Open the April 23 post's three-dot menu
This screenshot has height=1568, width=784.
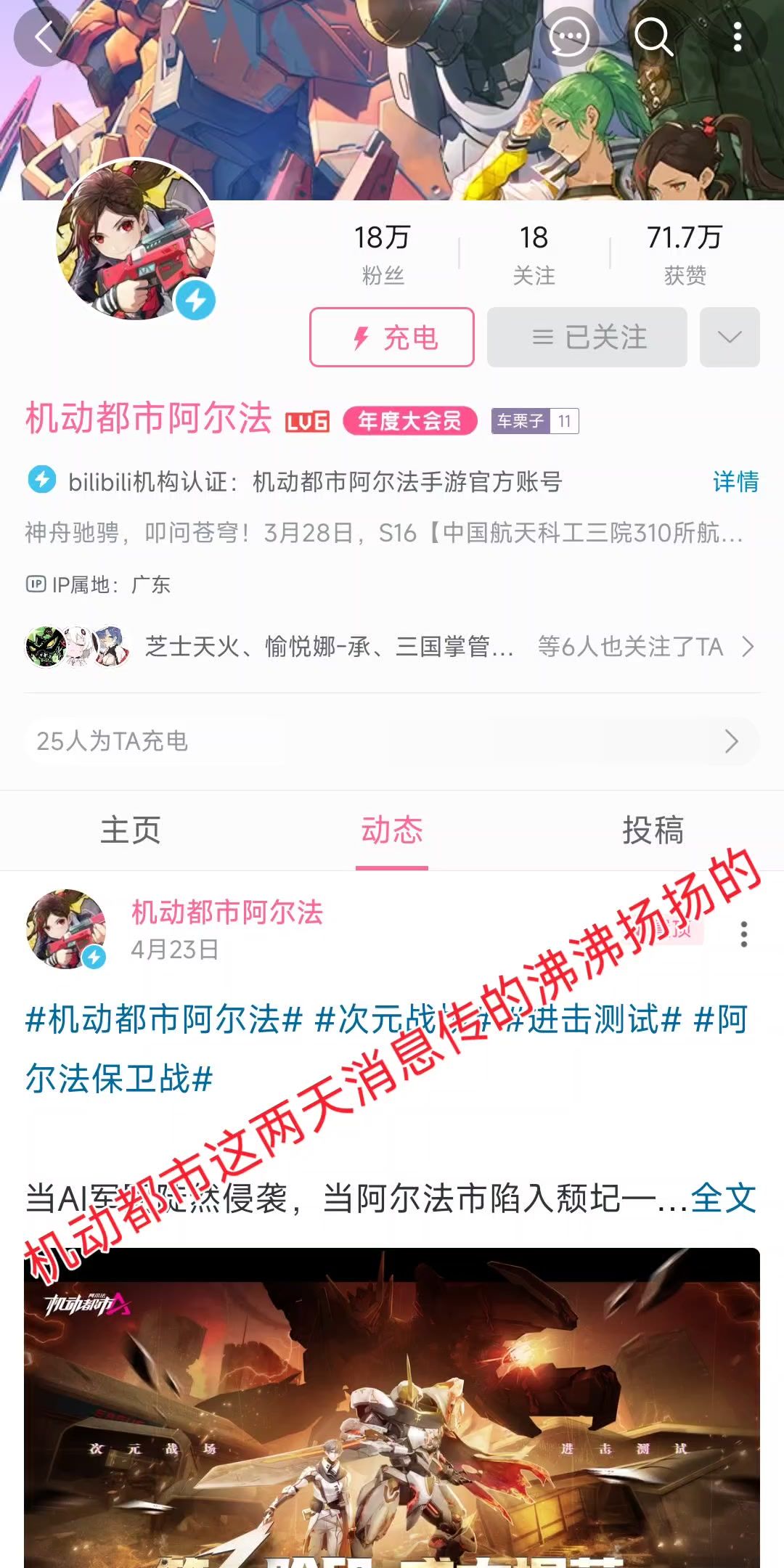pyautogui.click(x=743, y=934)
